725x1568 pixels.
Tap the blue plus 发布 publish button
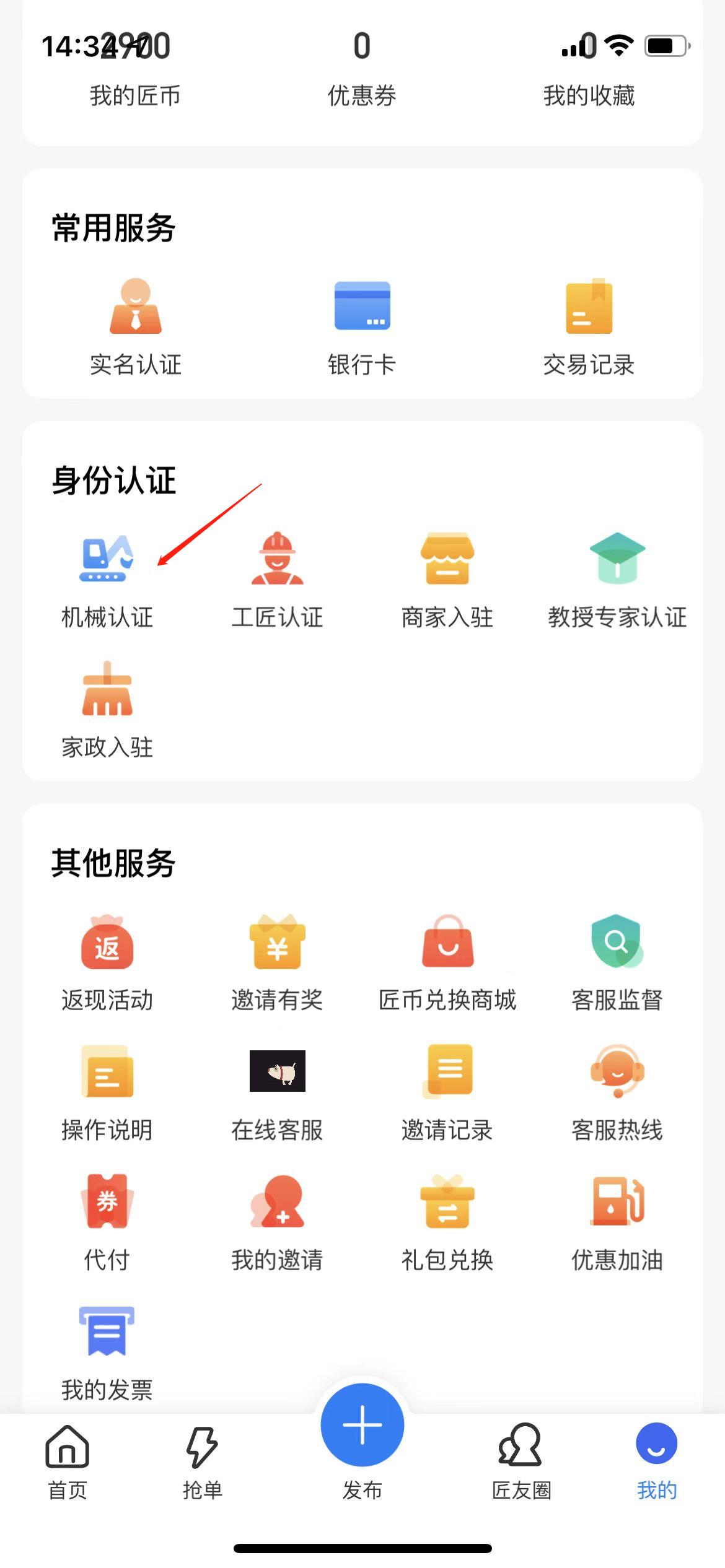[x=362, y=1424]
